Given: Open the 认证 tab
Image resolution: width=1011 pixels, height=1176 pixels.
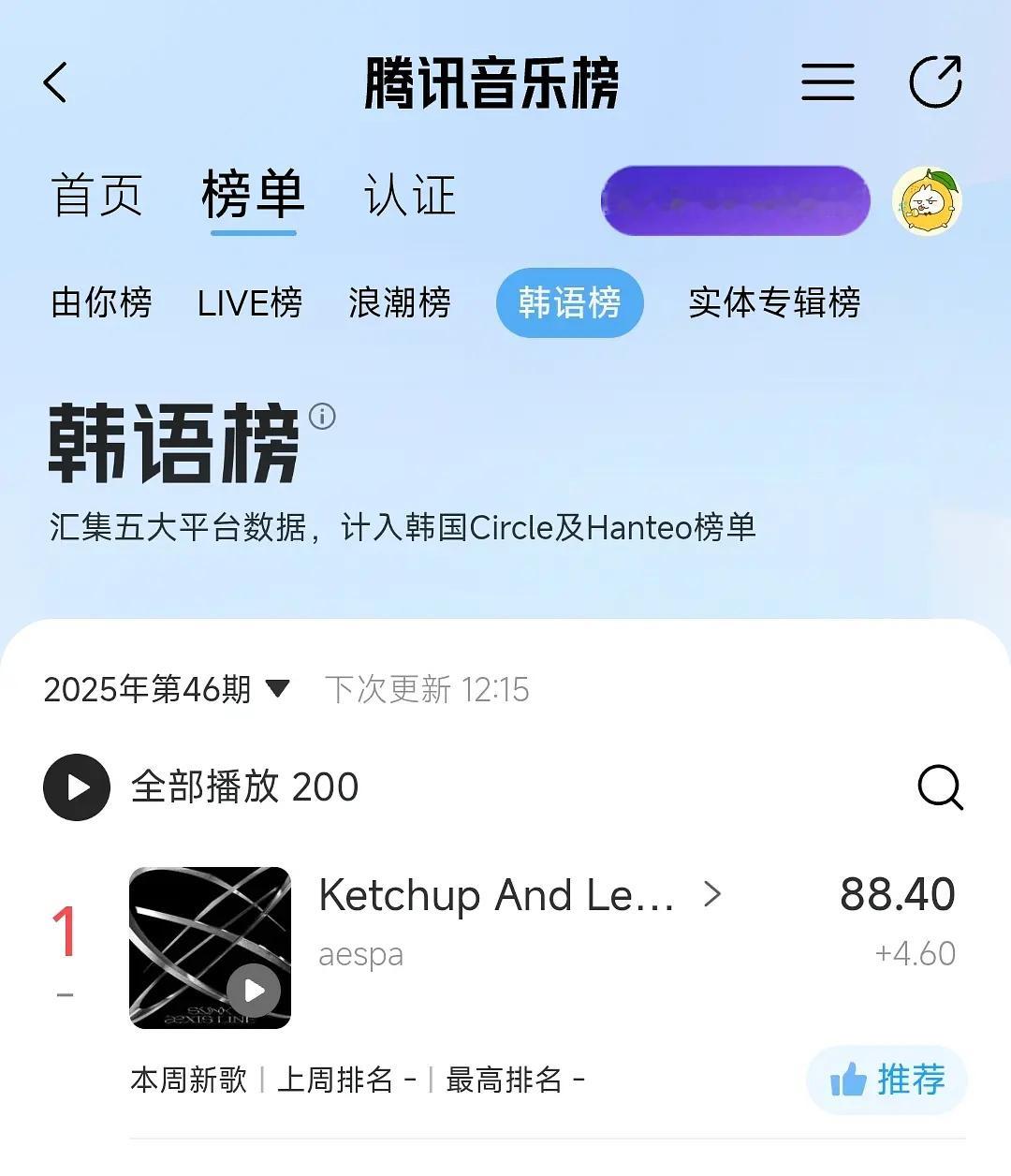Looking at the screenshot, I should (410, 196).
